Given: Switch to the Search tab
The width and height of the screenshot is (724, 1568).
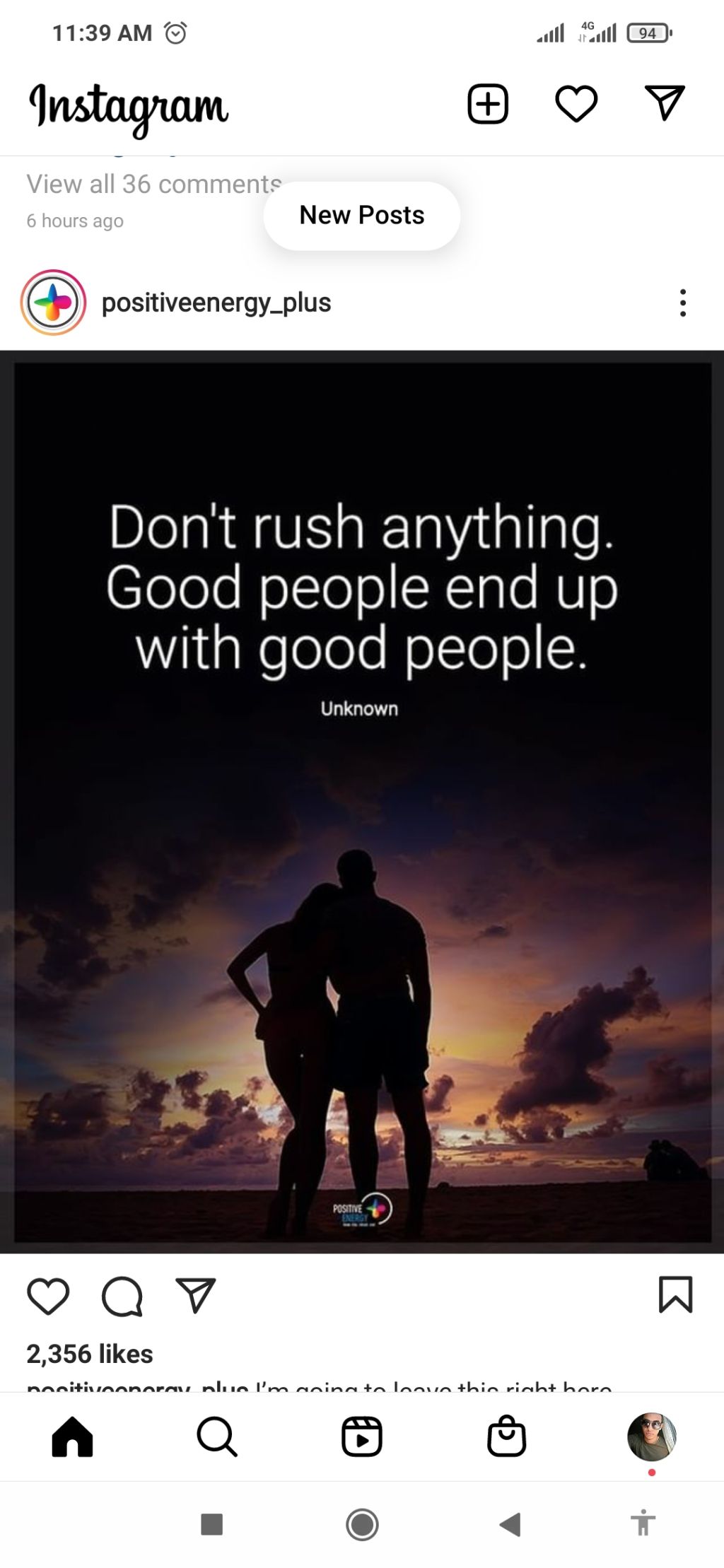Looking at the screenshot, I should [216, 1437].
